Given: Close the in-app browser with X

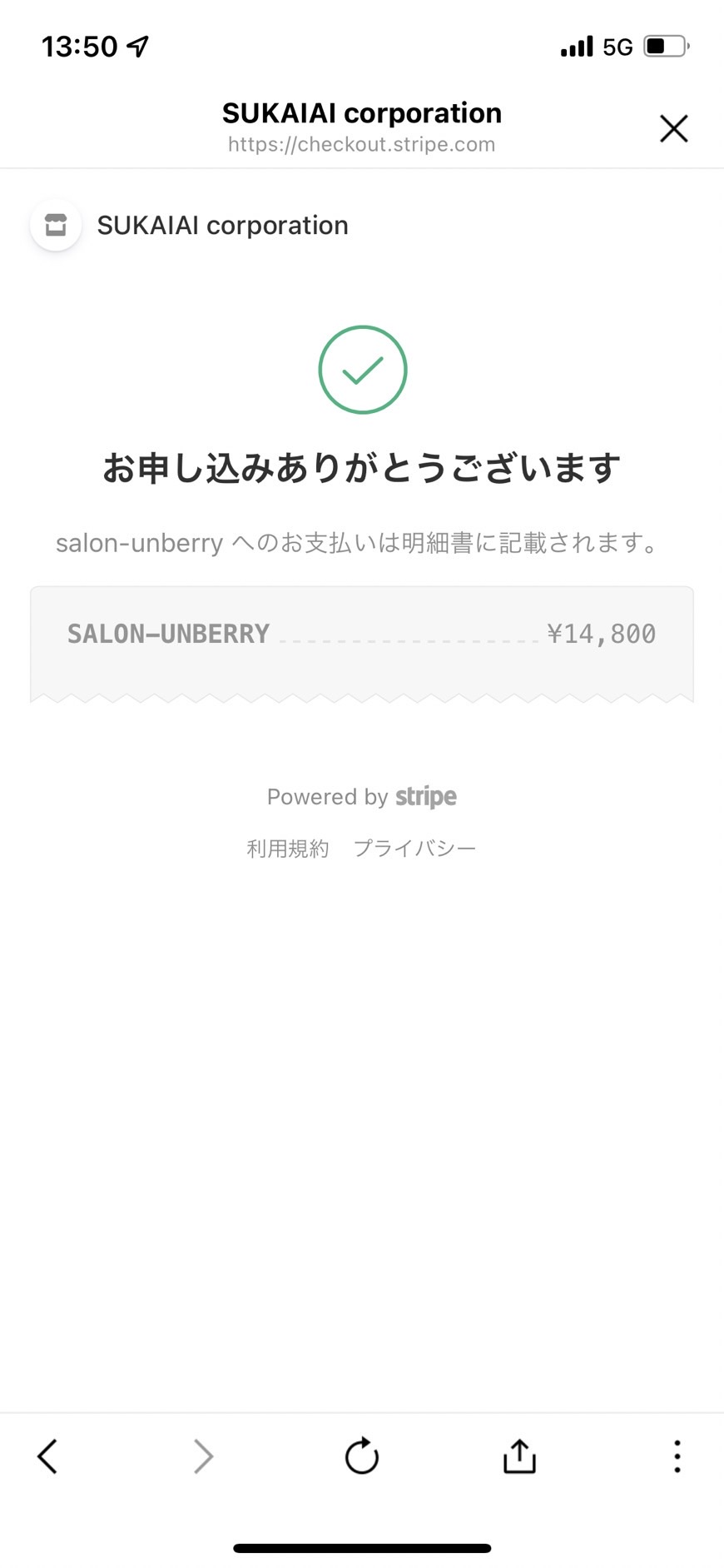Looking at the screenshot, I should click(x=673, y=129).
